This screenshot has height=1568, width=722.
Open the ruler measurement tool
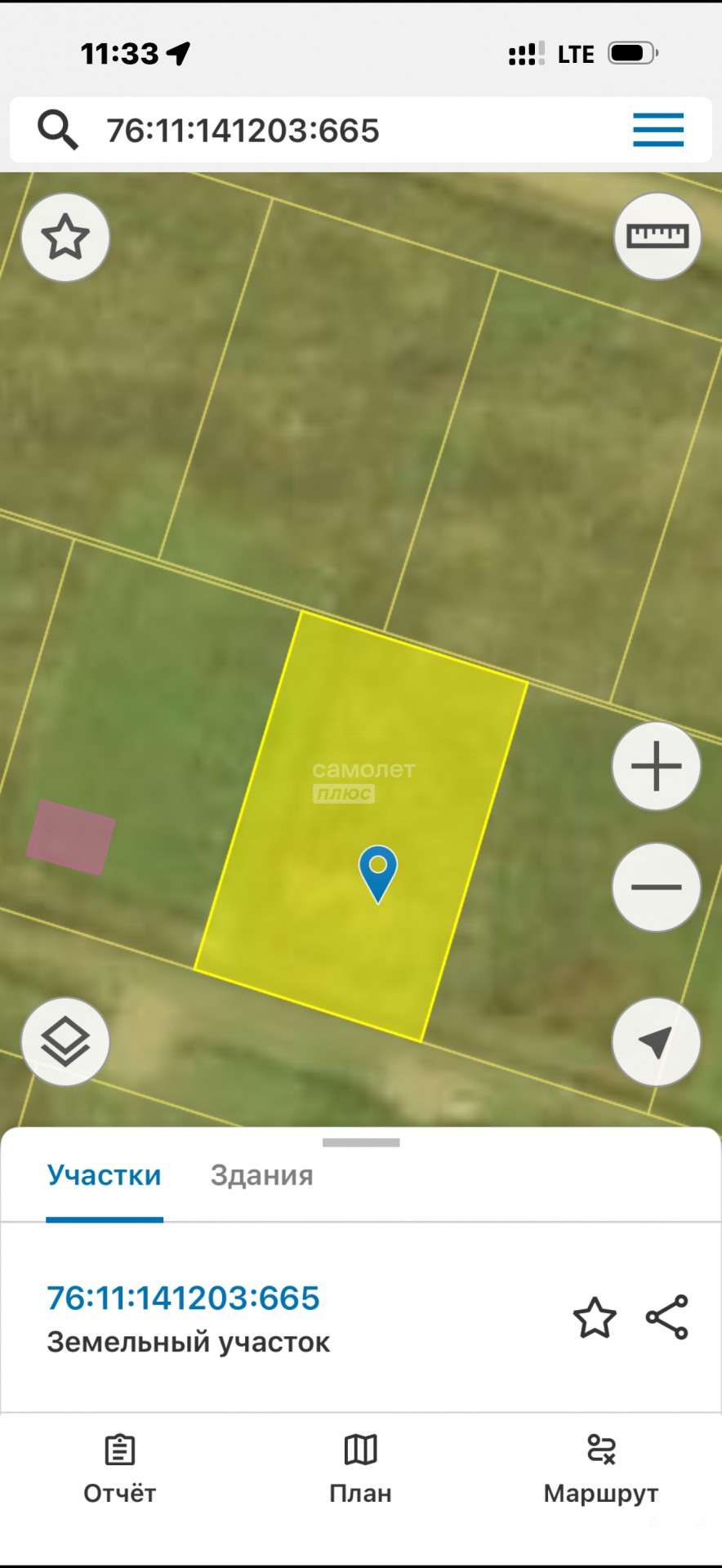click(657, 237)
